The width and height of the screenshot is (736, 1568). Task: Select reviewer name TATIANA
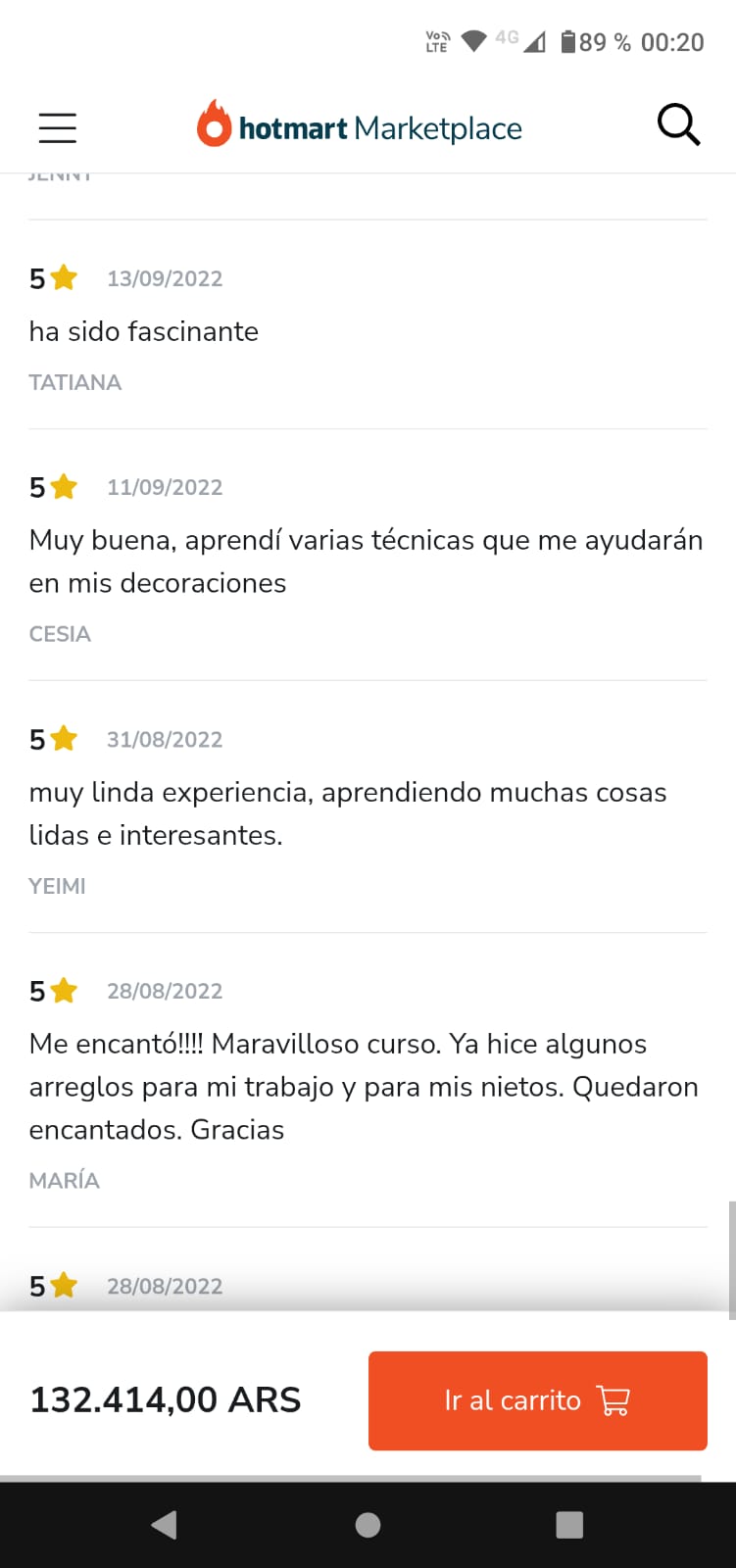tap(75, 382)
